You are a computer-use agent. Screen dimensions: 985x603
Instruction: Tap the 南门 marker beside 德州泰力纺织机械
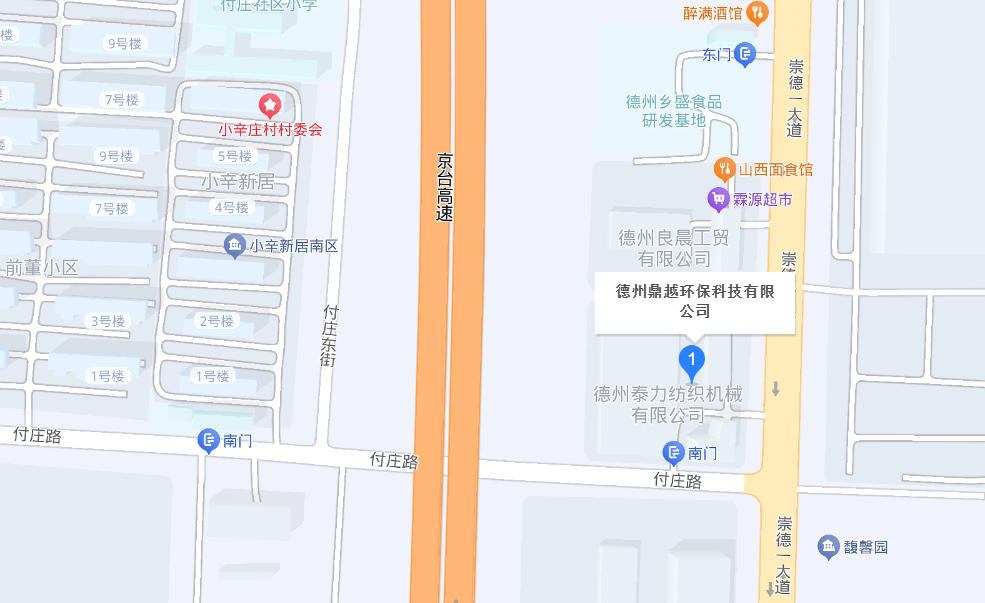(x=674, y=453)
